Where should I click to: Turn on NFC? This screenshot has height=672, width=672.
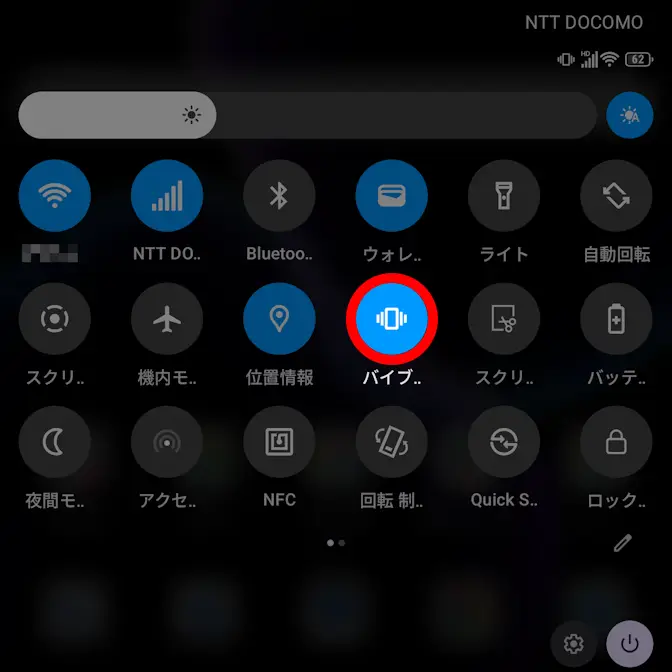point(279,442)
